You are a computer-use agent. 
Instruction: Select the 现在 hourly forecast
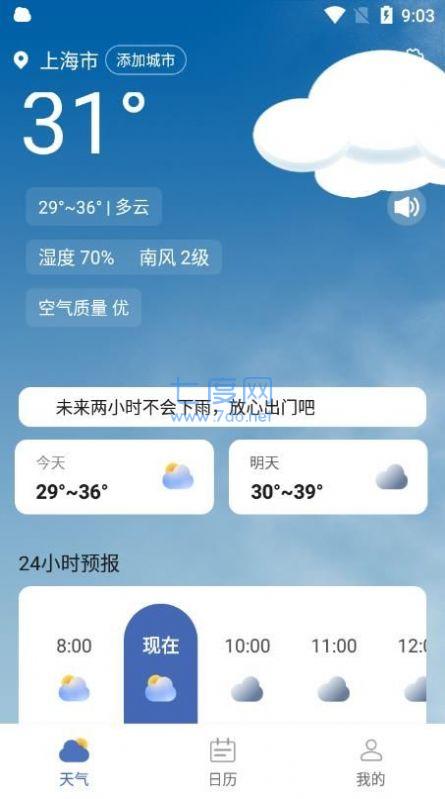coord(161,664)
